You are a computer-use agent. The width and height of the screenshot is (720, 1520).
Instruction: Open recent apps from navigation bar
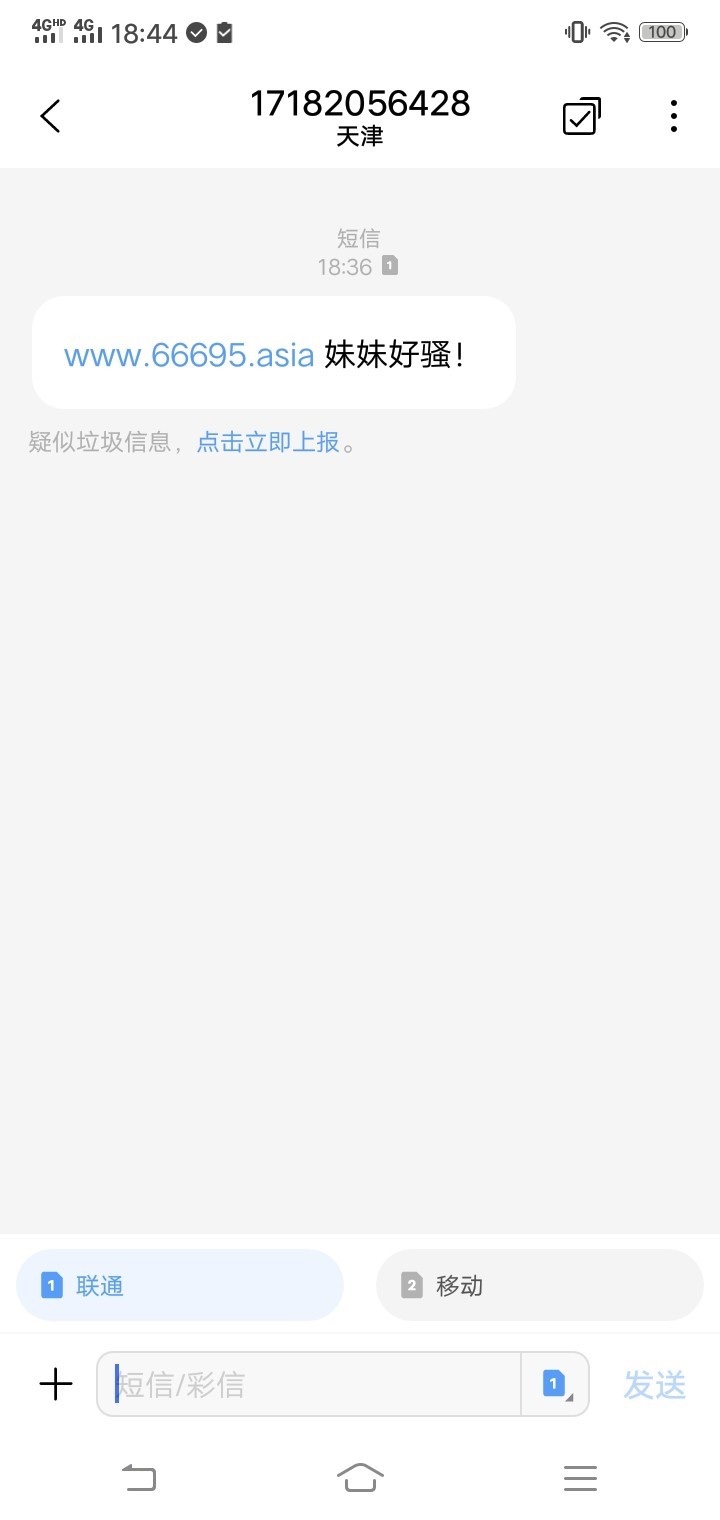580,1476
